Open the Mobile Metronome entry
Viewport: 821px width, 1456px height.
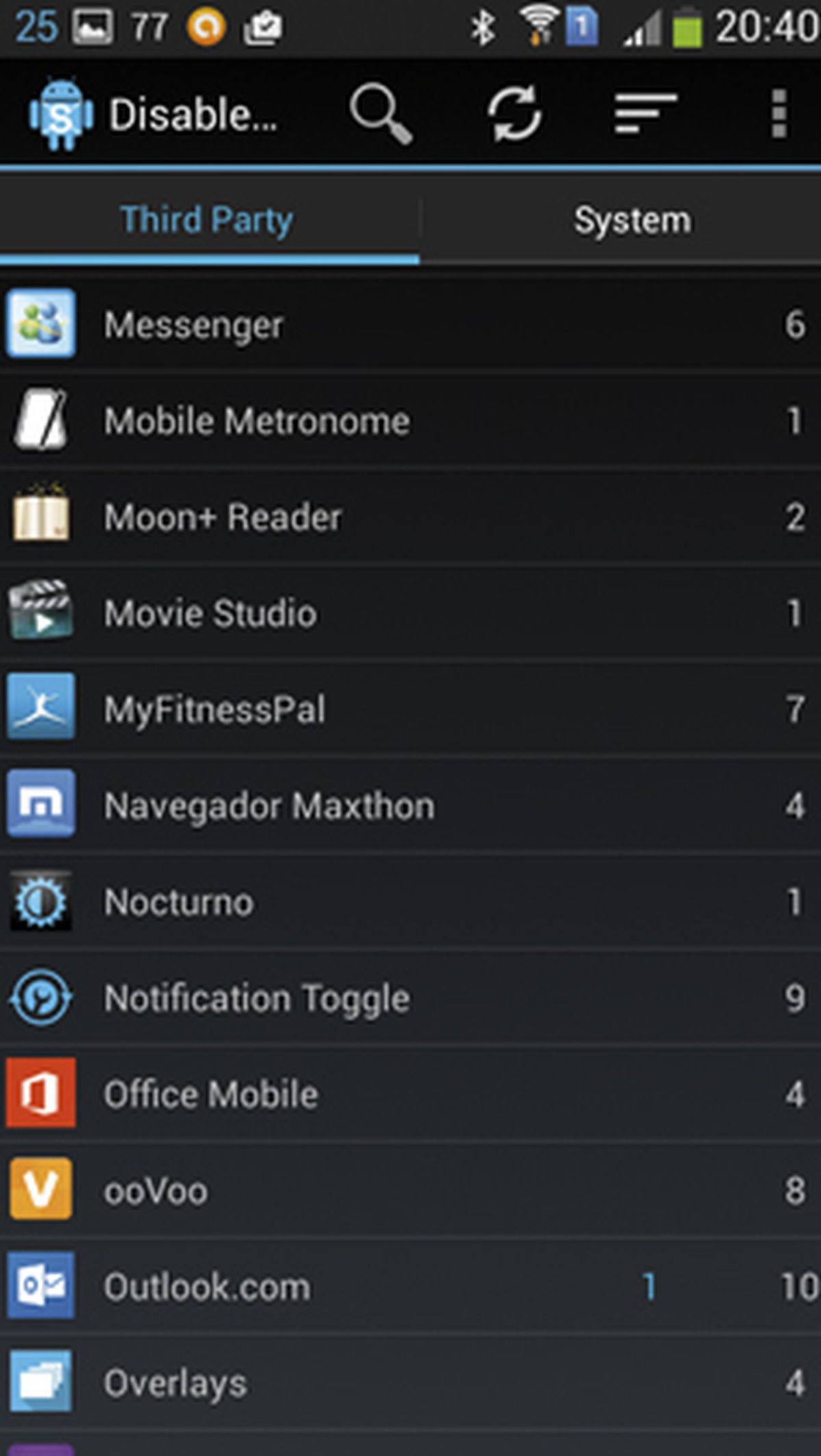point(410,421)
